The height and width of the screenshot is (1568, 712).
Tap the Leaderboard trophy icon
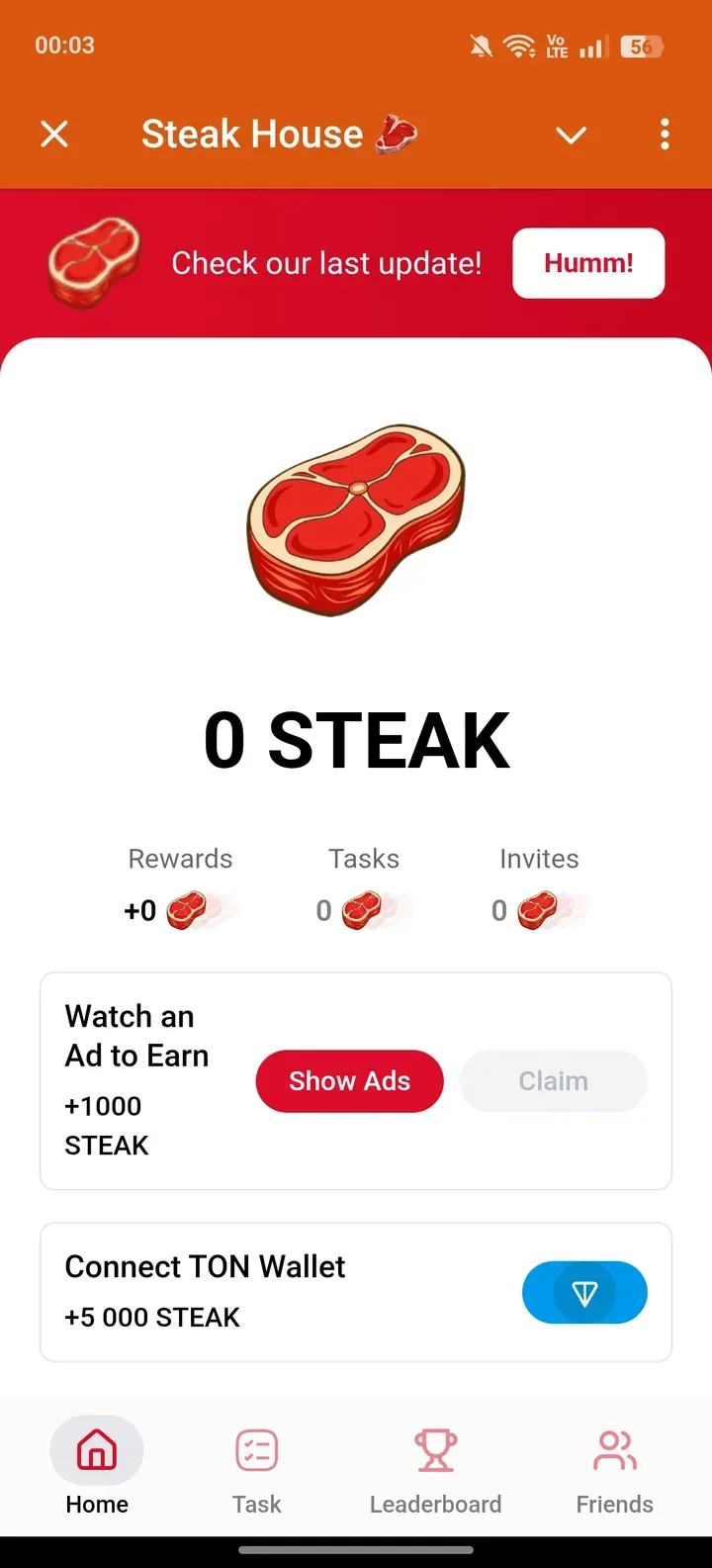(x=435, y=1449)
